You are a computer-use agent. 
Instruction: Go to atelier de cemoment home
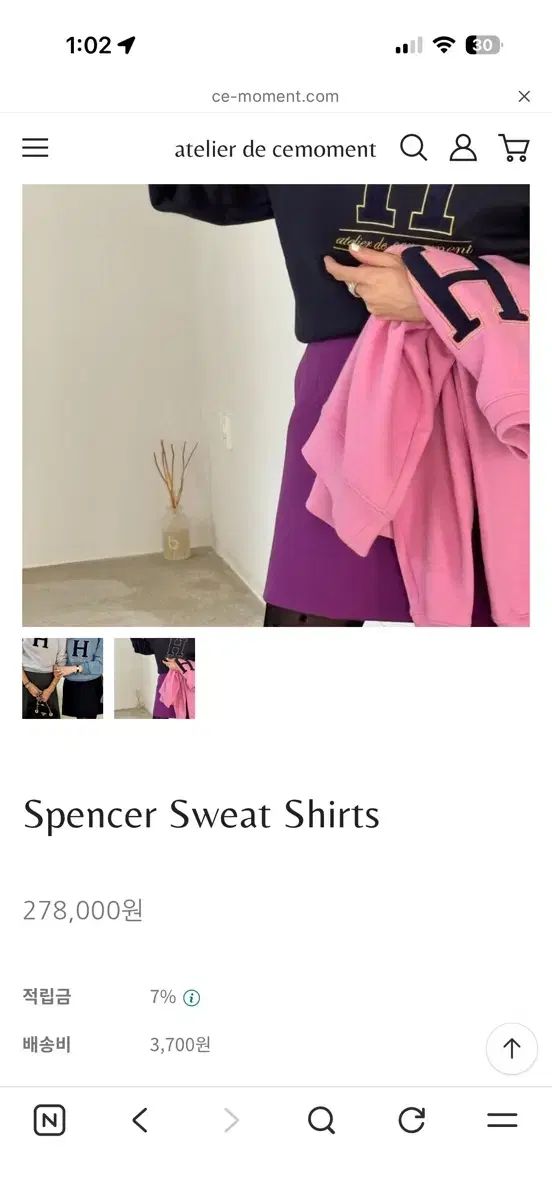tap(275, 149)
